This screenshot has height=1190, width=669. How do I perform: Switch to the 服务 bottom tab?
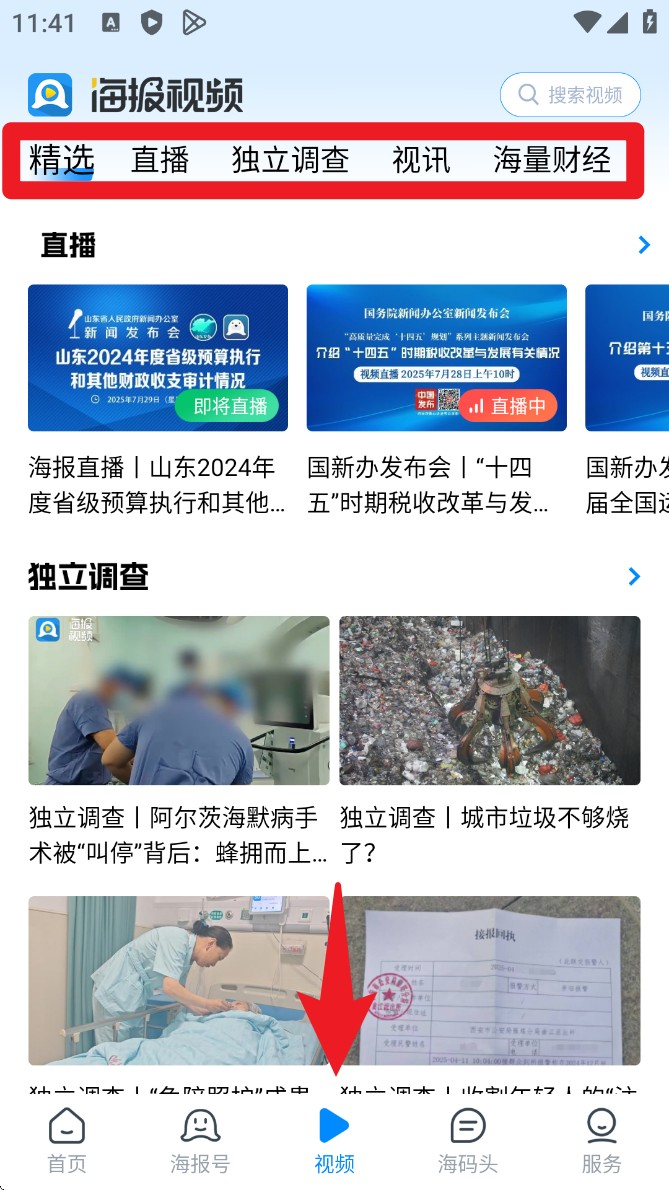(601, 1141)
